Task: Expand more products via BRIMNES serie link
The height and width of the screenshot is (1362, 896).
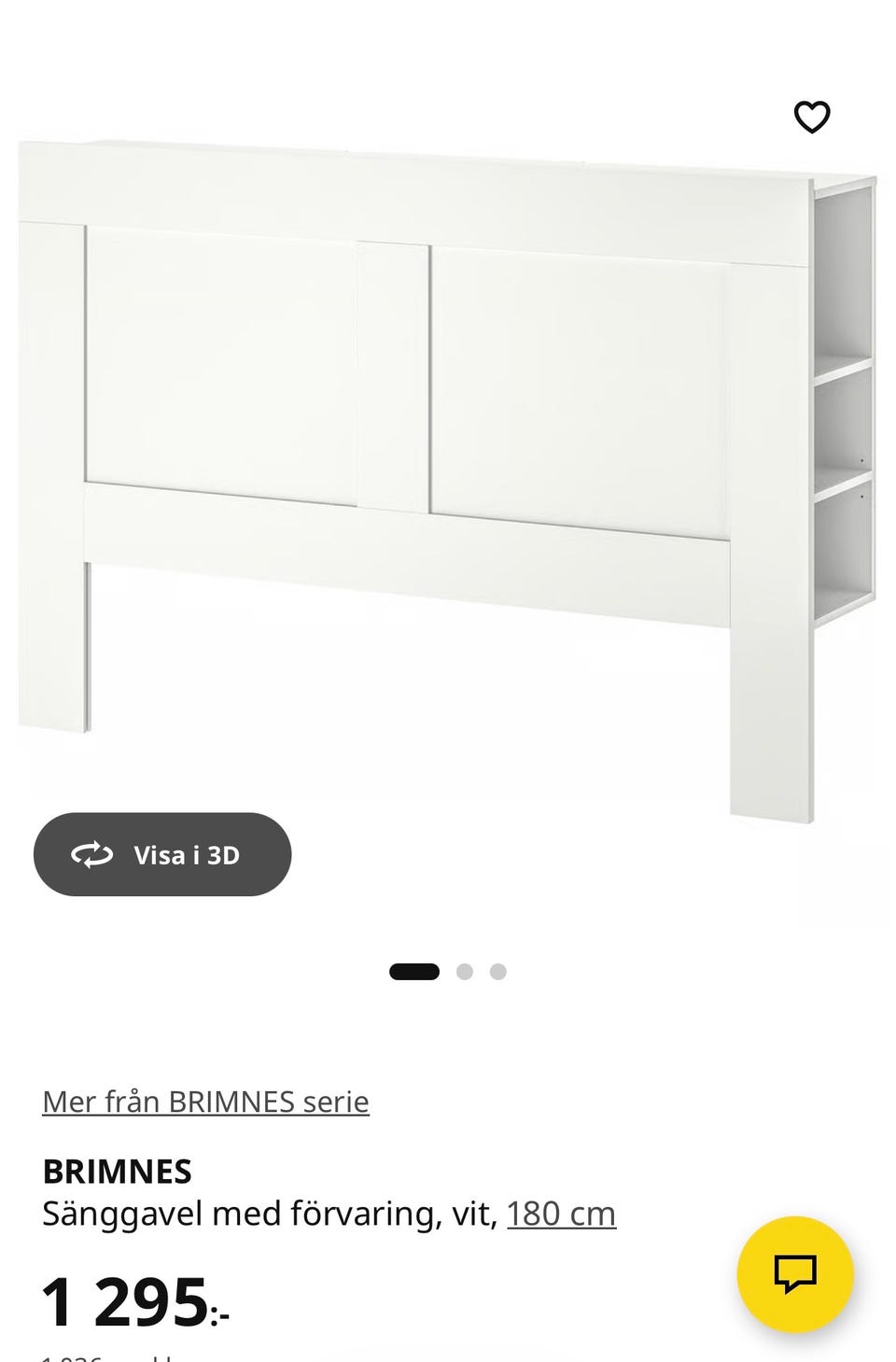Action: pyautogui.click(x=205, y=1102)
